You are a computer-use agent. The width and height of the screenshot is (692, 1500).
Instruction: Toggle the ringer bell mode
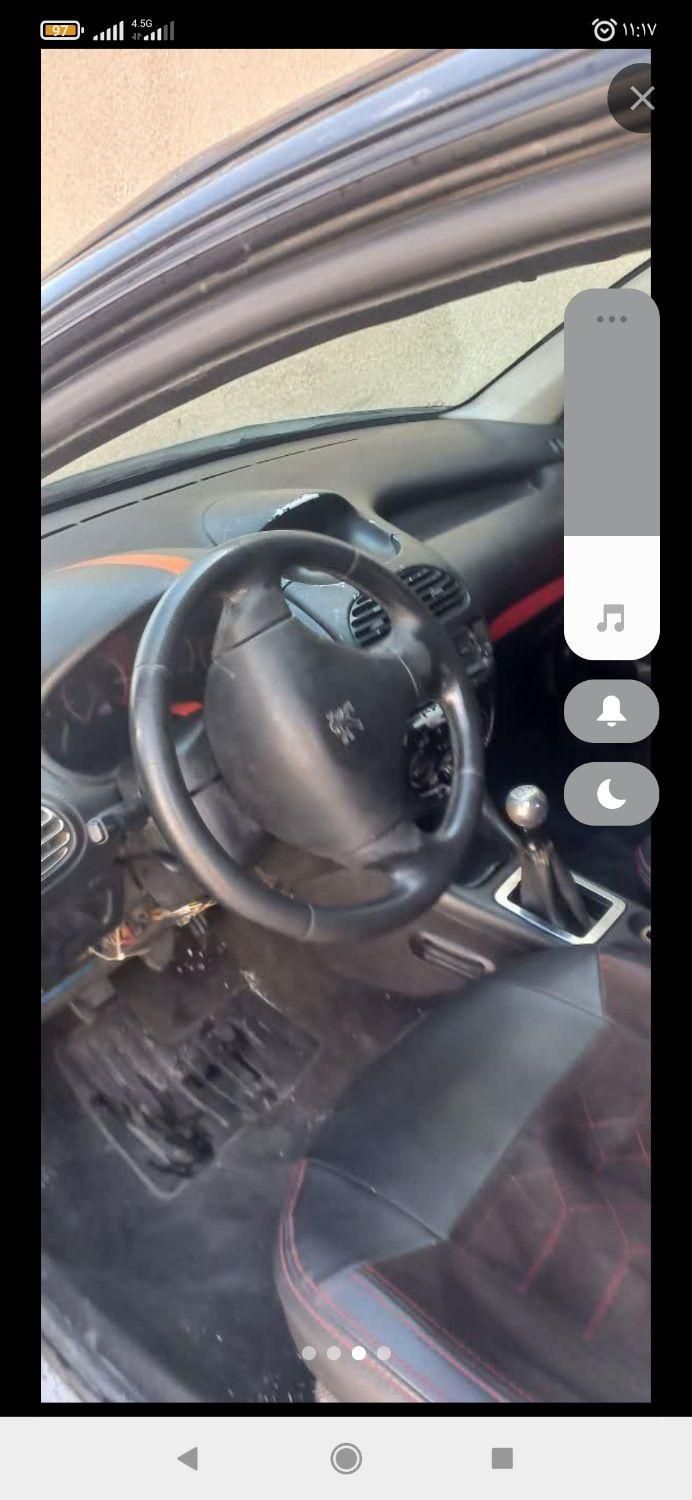[611, 712]
